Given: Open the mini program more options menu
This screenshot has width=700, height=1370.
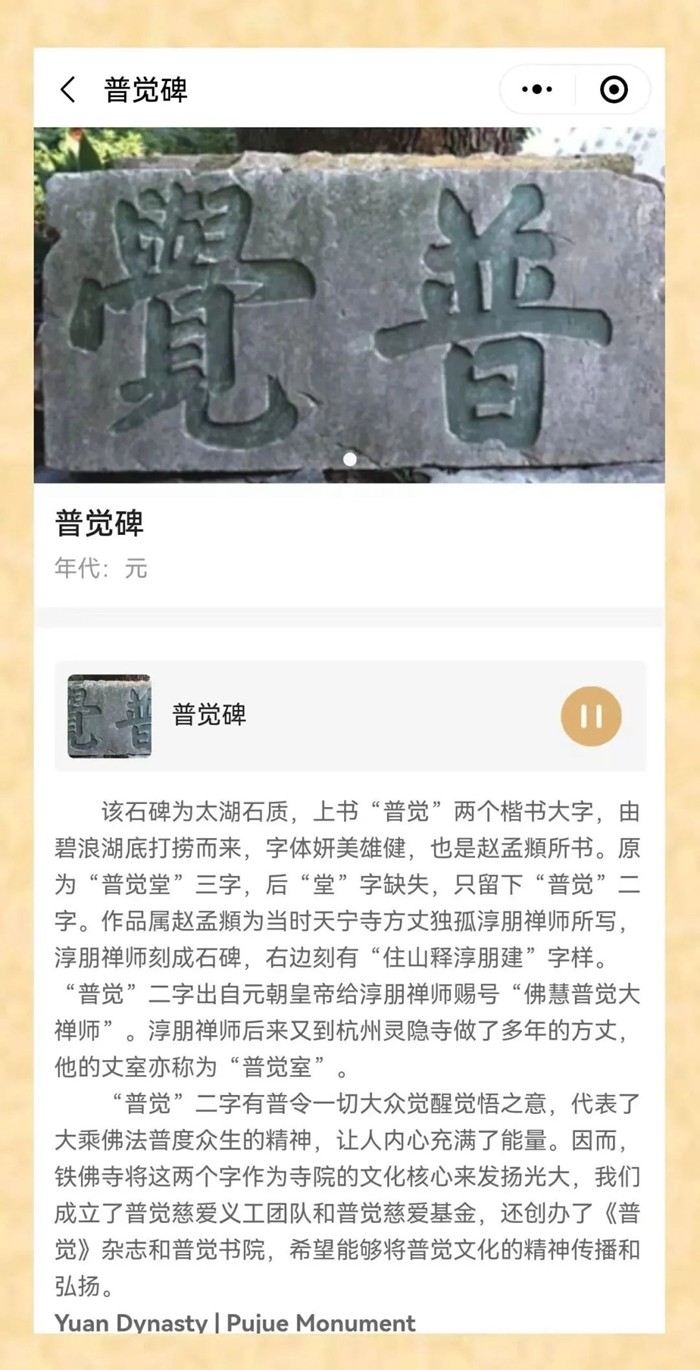Looking at the screenshot, I should click(x=537, y=90).
